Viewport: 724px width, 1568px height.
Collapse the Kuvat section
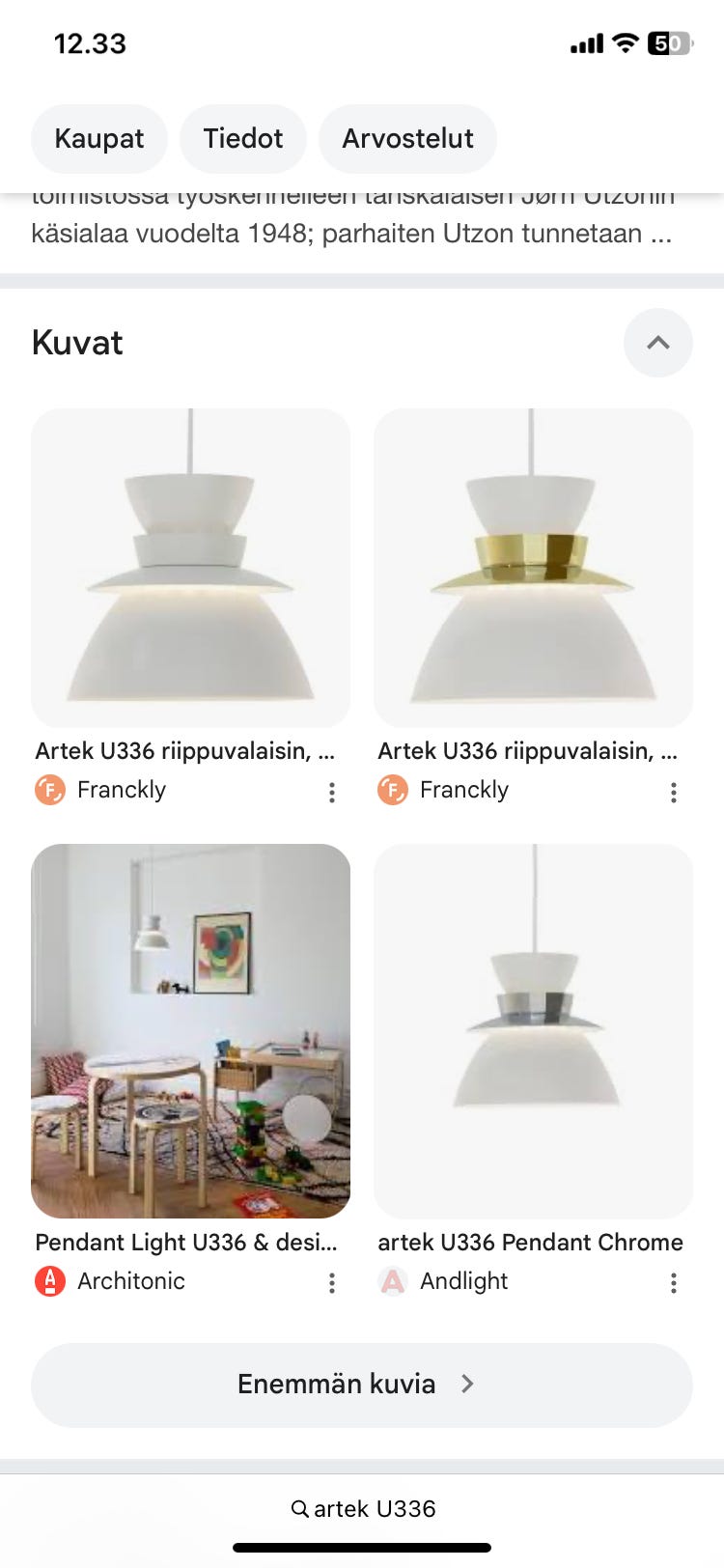657,343
